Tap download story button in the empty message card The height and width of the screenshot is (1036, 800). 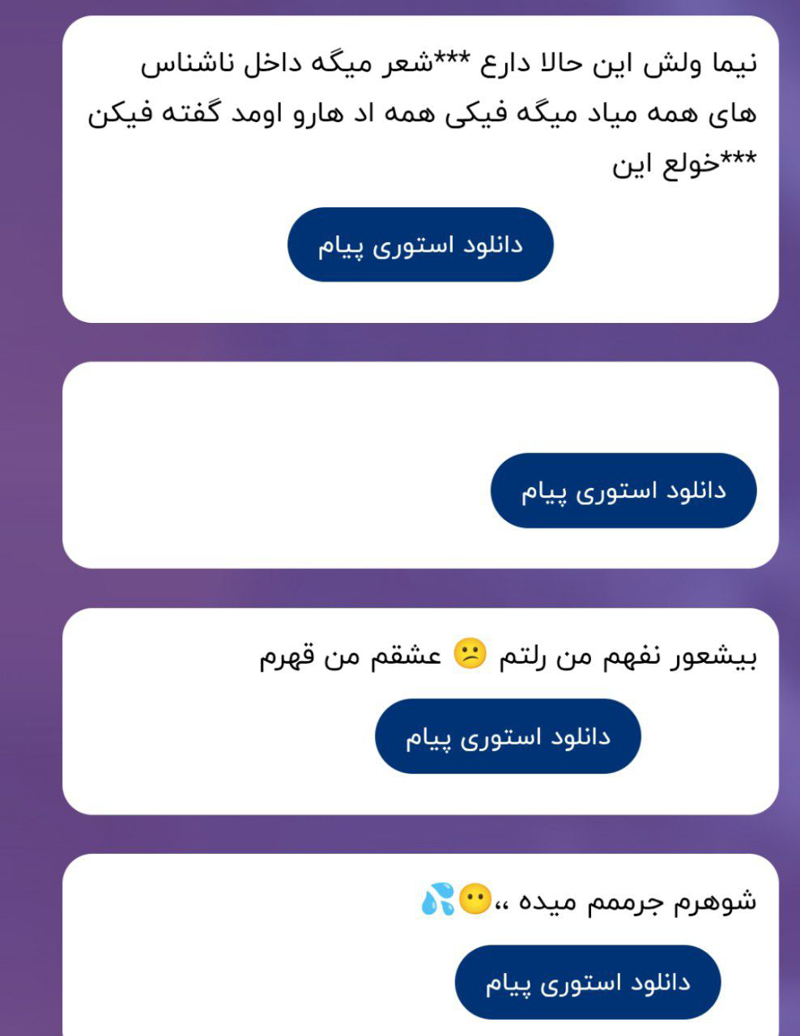tap(623, 491)
